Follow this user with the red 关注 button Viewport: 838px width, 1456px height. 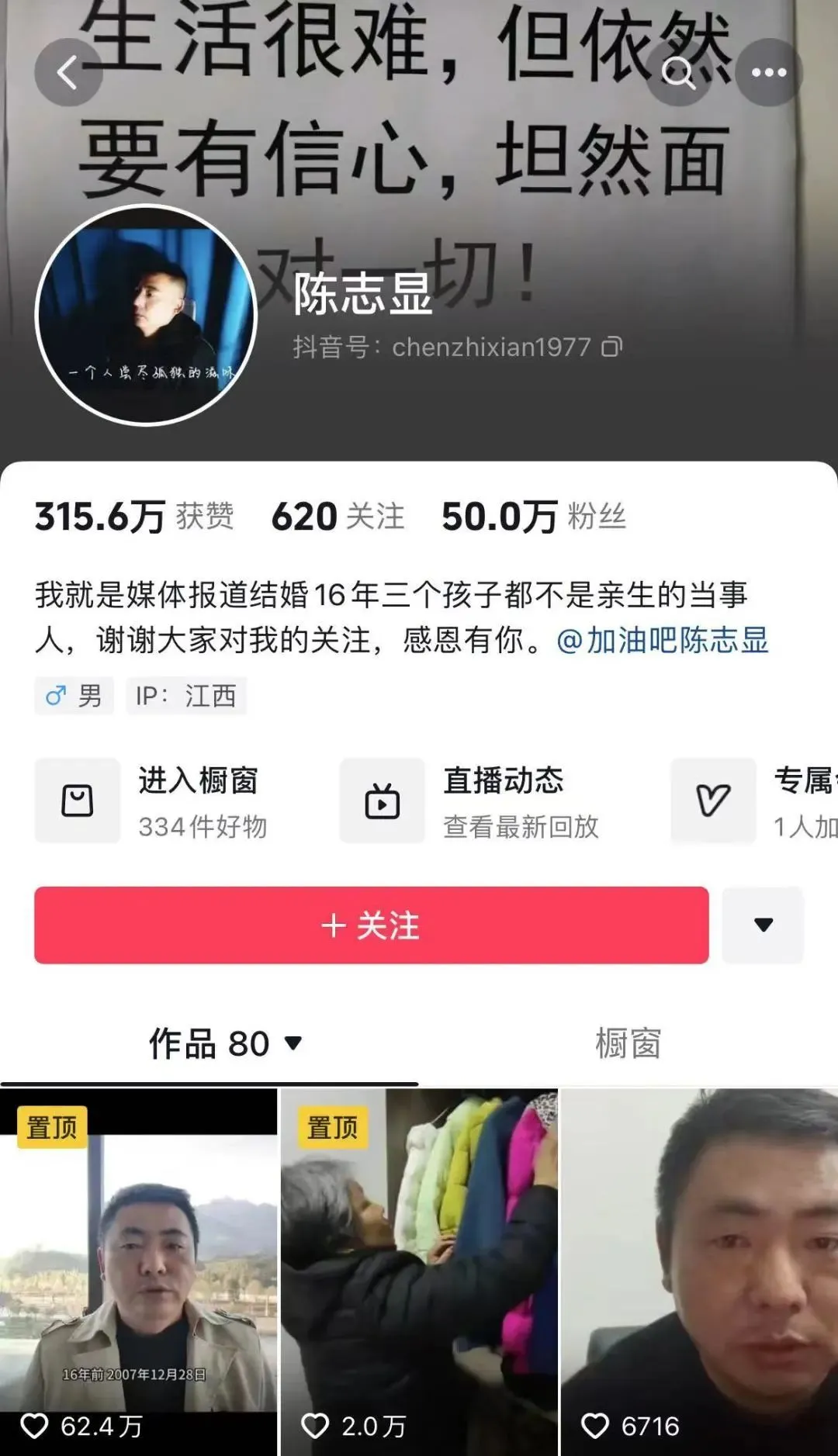371,925
